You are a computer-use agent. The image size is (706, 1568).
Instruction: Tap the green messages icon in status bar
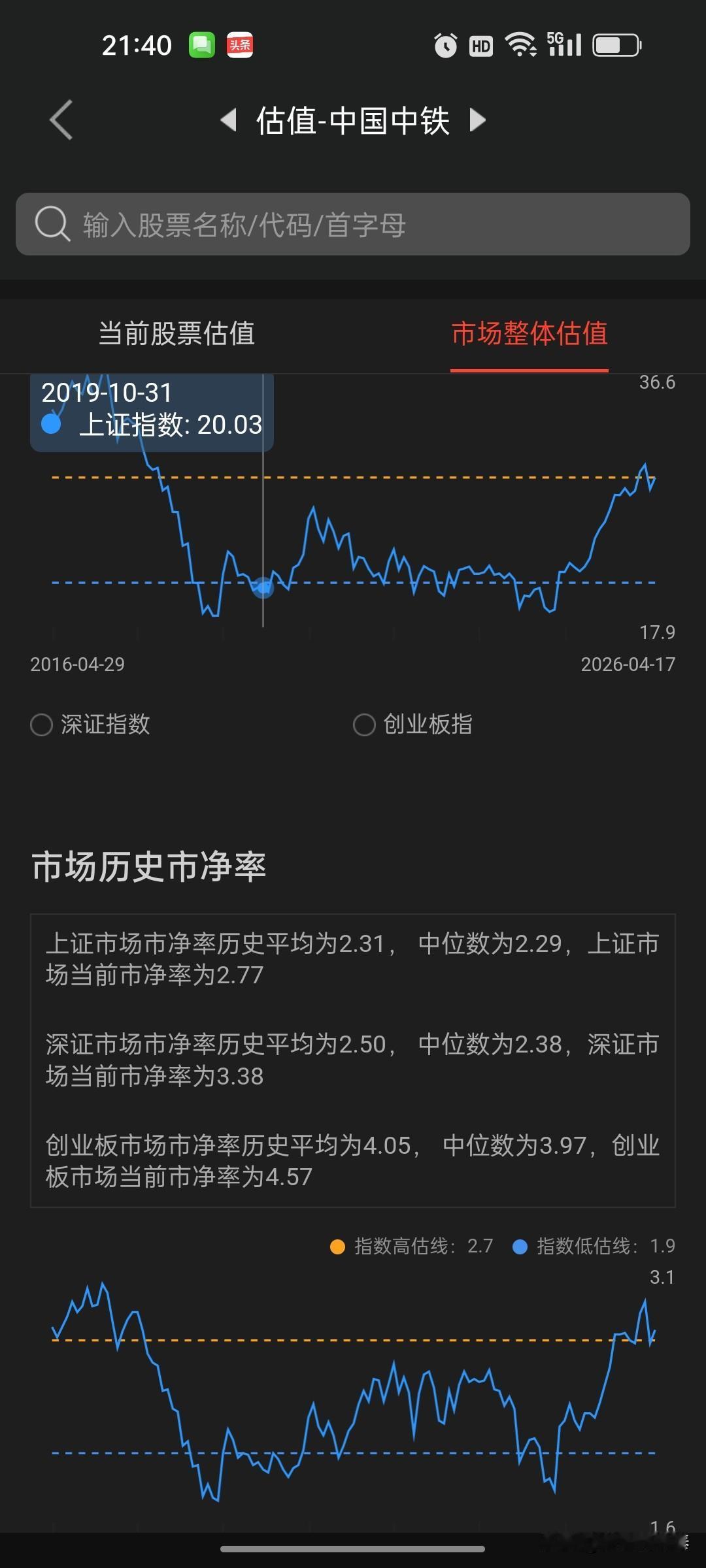tap(201, 44)
